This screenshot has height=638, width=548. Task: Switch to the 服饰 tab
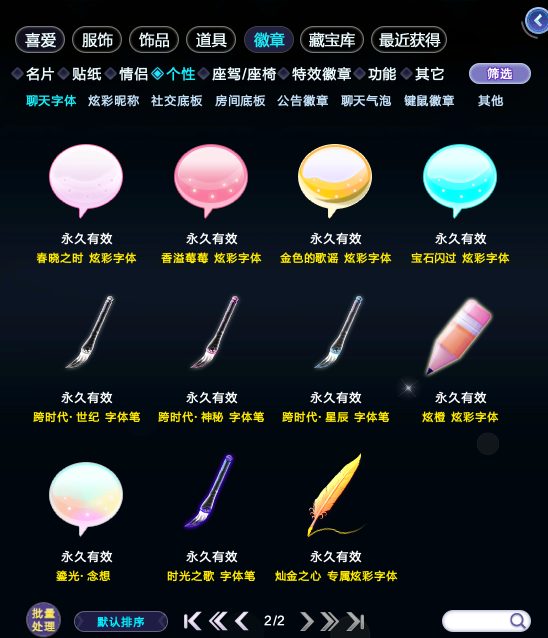pos(97,40)
